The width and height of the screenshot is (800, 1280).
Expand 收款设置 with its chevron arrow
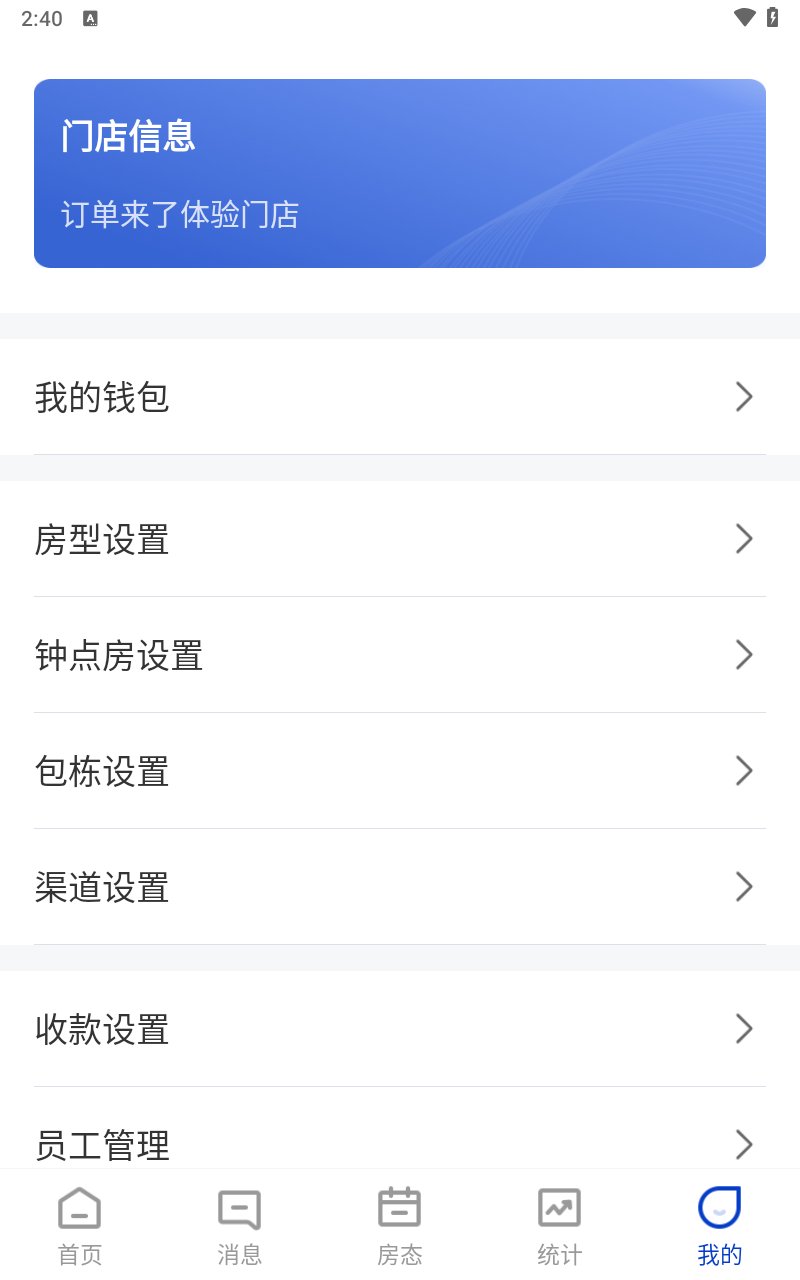coord(744,1029)
